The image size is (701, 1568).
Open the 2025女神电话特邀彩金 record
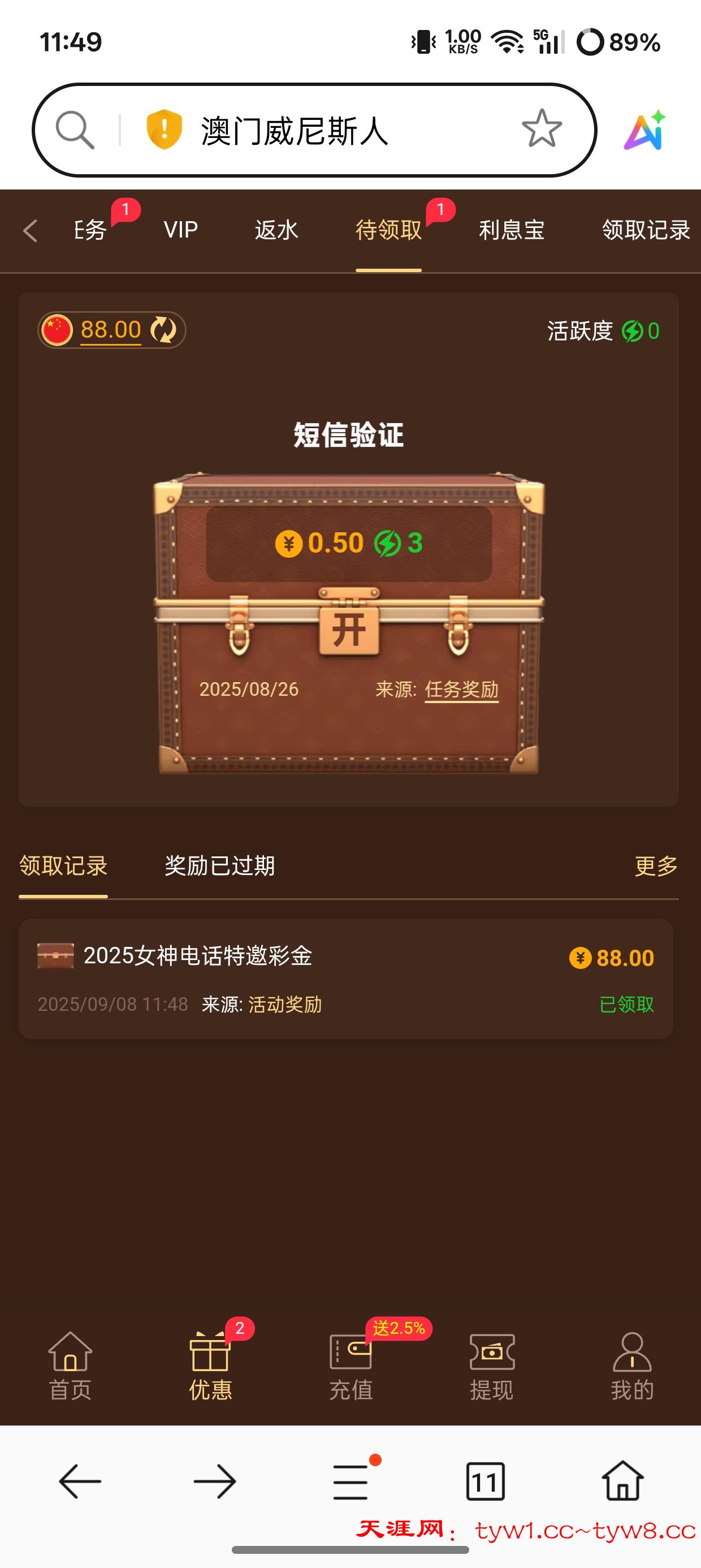(x=345, y=978)
